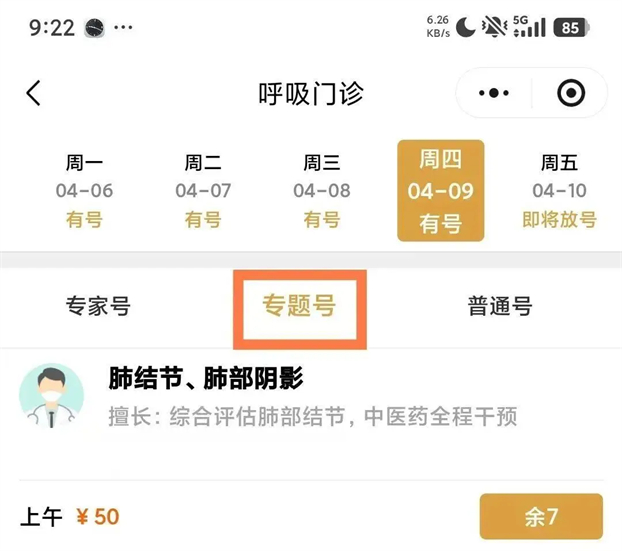Tap 余7 to book the morning slot
This screenshot has width=622, height=551.
[541, 517]
